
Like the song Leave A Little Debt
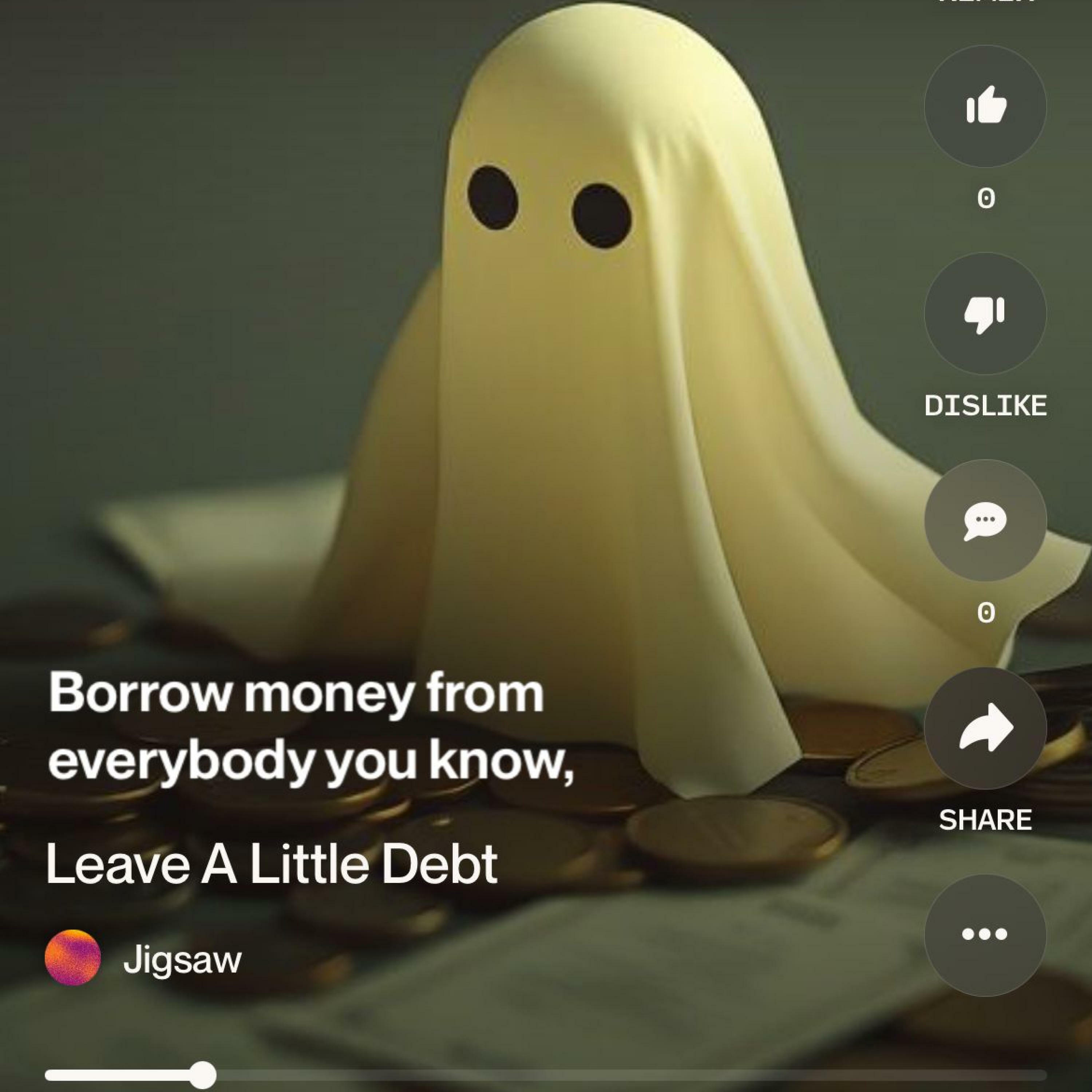(x=985, y=106)
